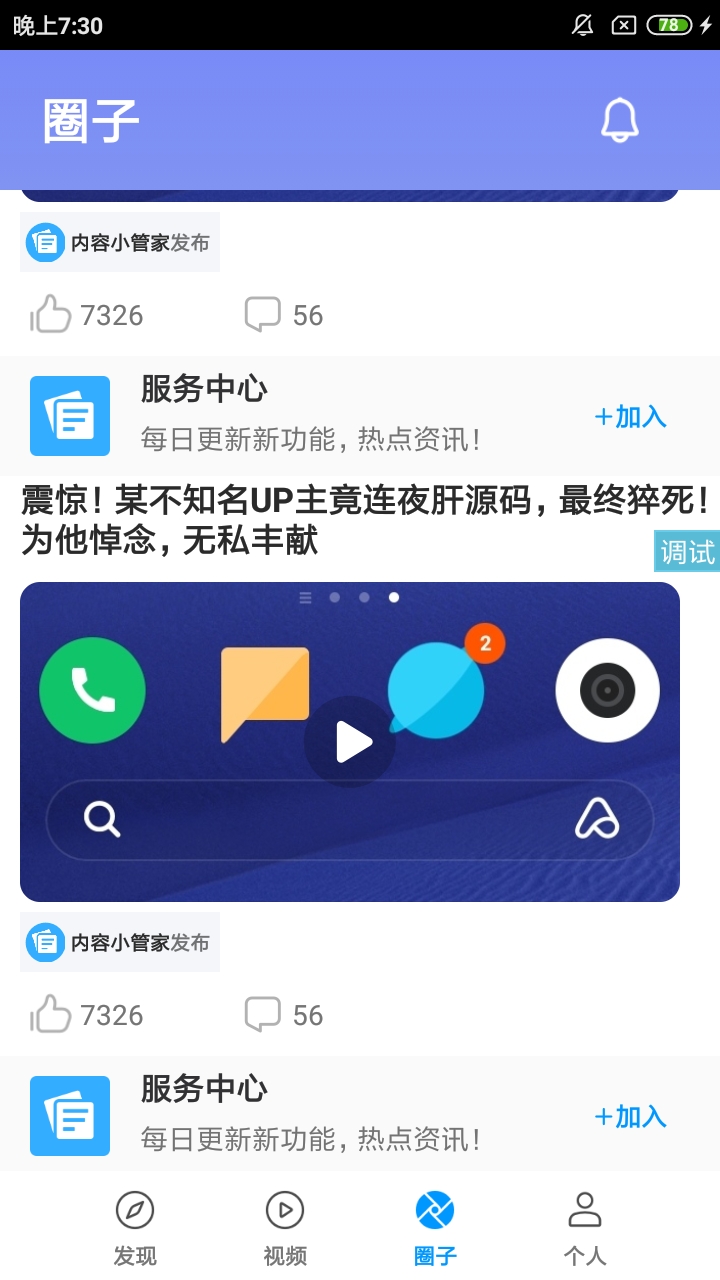
Task: Like the 震惊 video post
Action: [x=52, y=1015]
